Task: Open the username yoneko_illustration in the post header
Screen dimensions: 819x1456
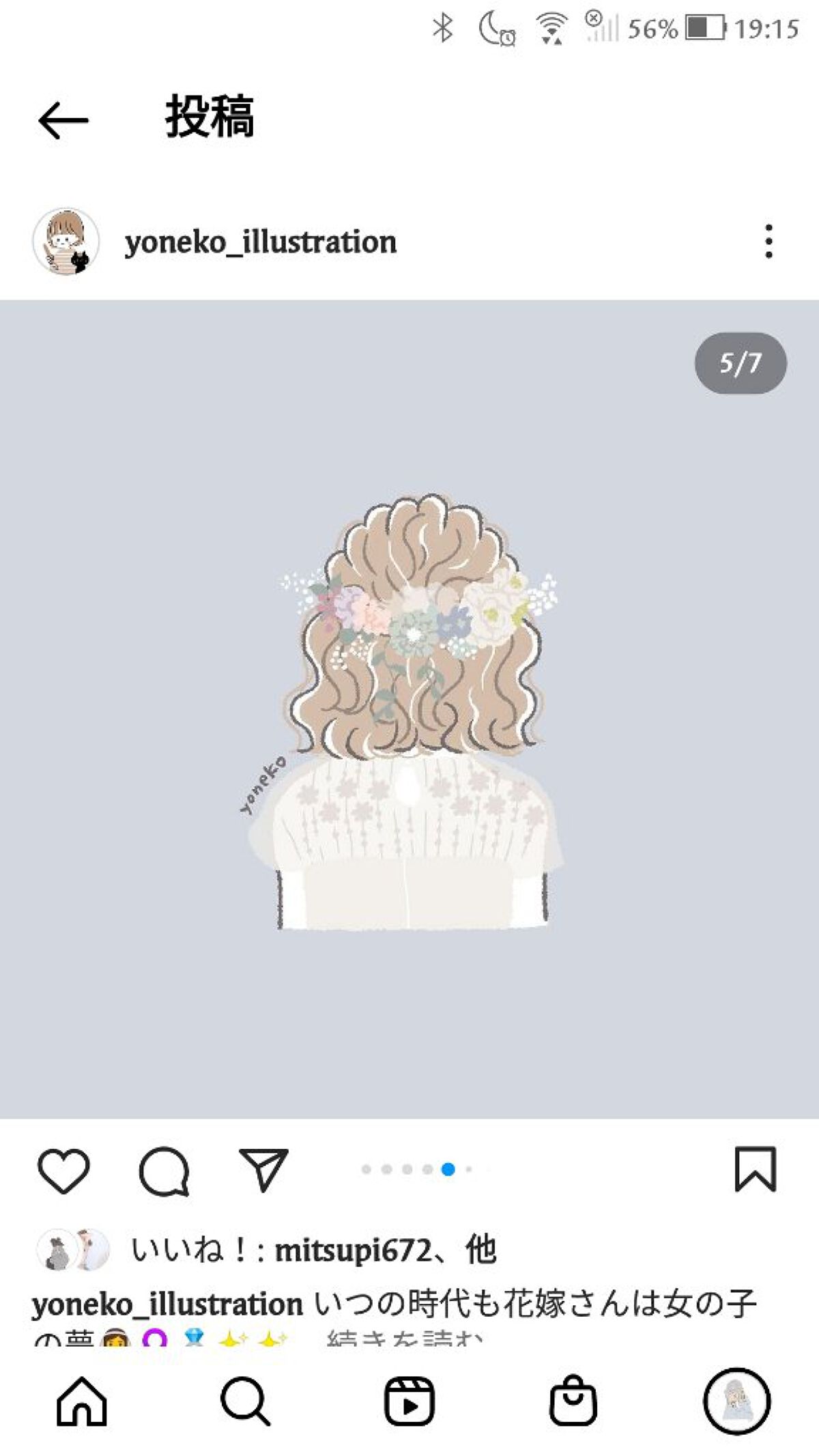Action: pyautogui.click(x=260, y=242)
